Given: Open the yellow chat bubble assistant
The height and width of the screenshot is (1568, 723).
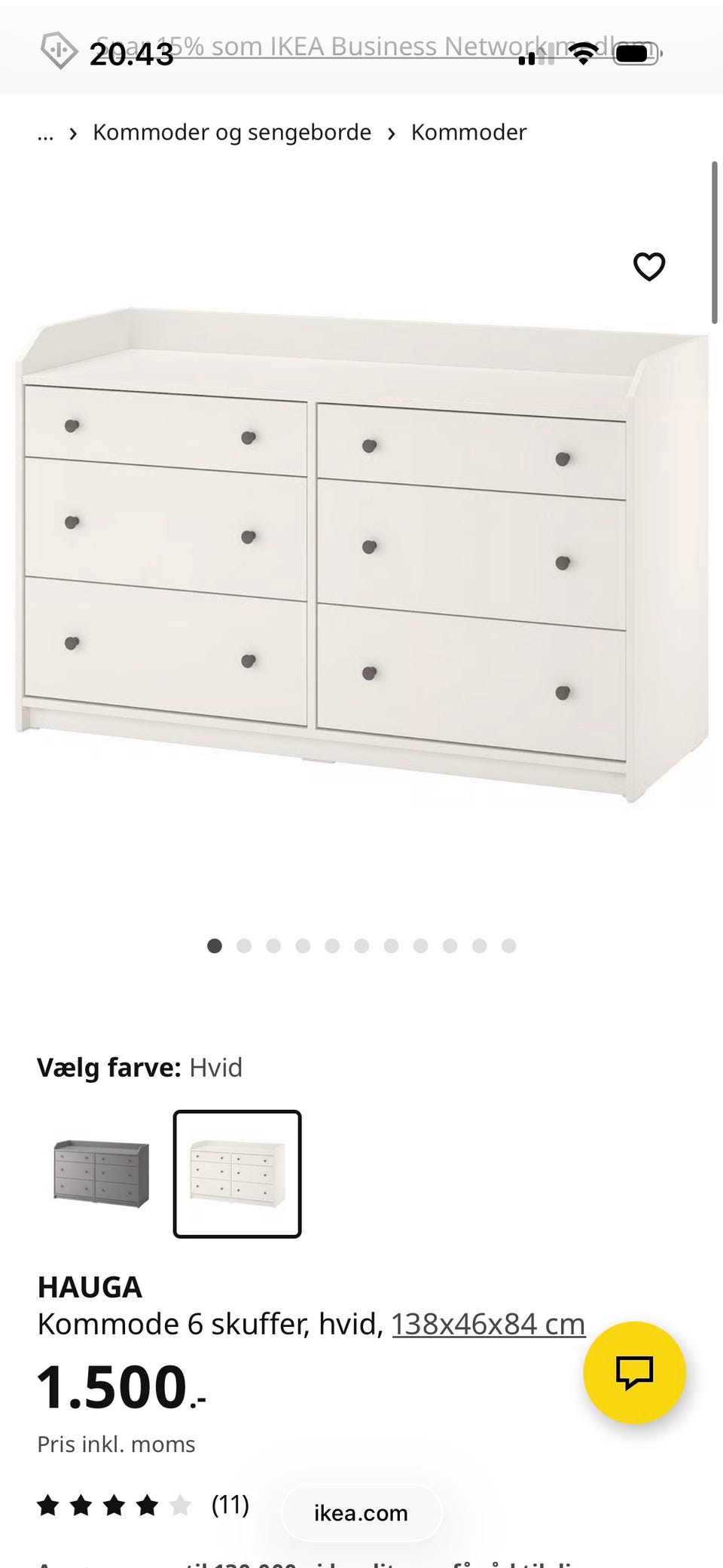Looking at the screenshot, I should (x=635, y=1373).
